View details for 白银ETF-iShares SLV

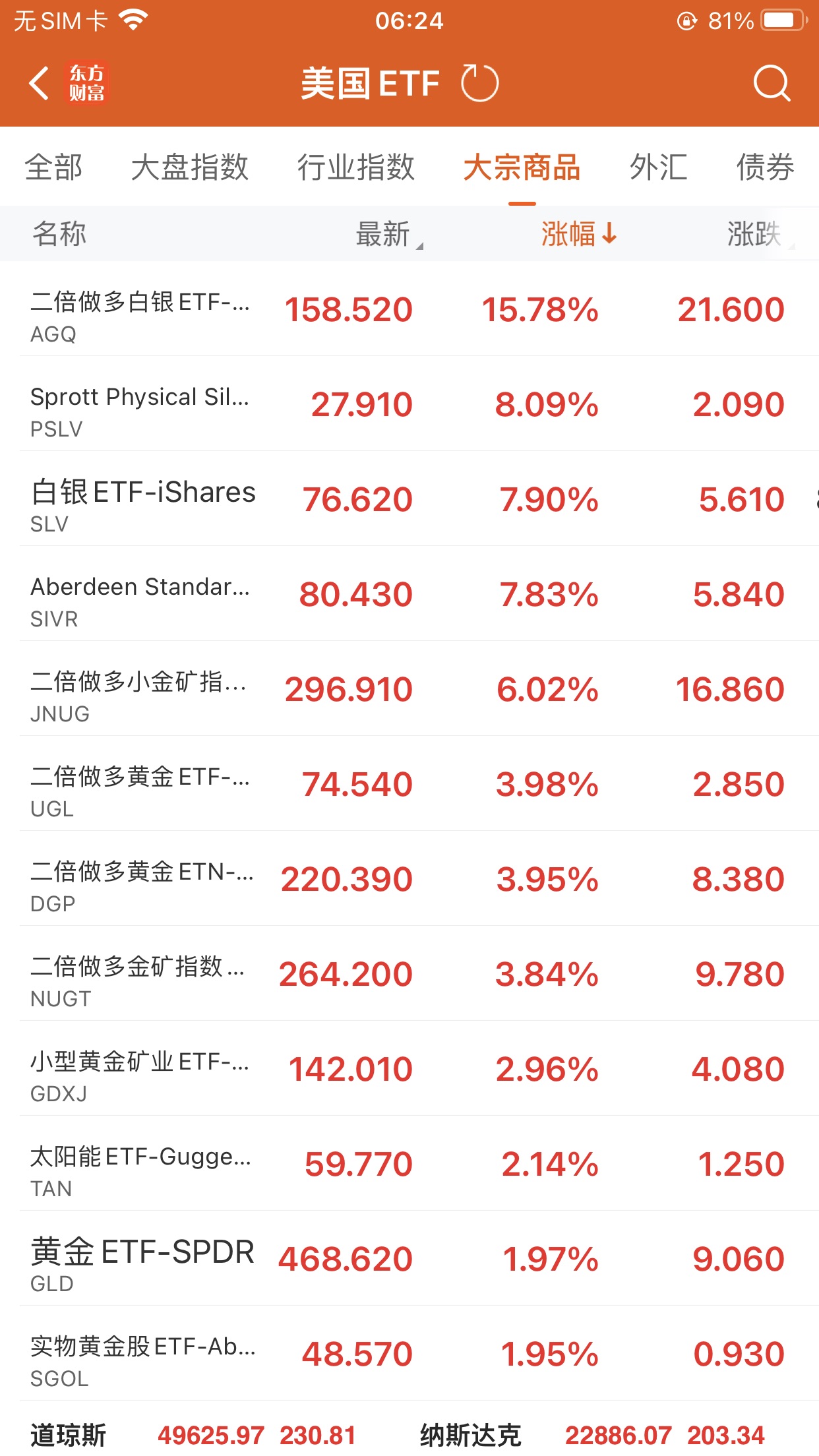[409, 499]
